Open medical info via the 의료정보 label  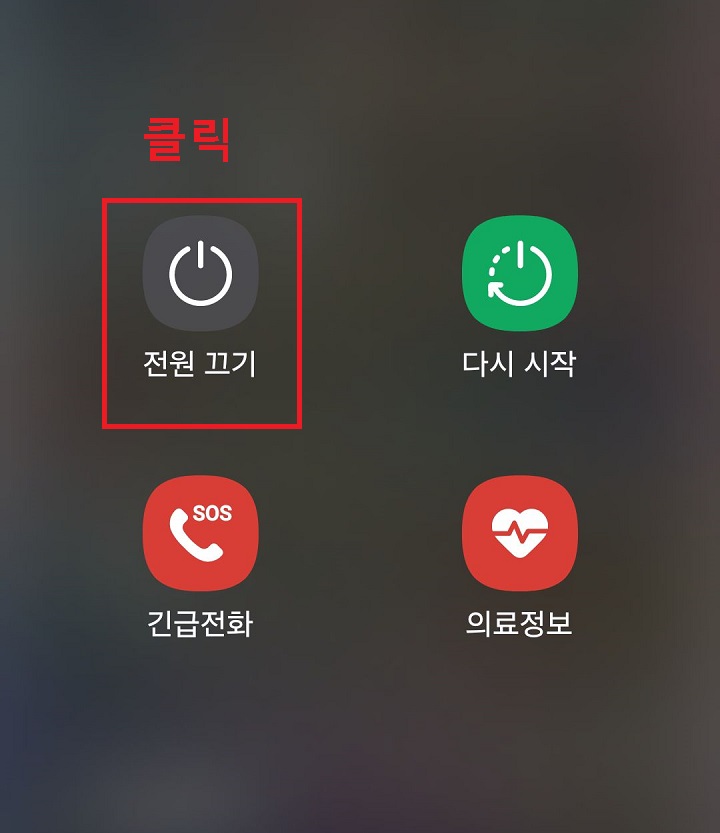[x=517, y=621]
